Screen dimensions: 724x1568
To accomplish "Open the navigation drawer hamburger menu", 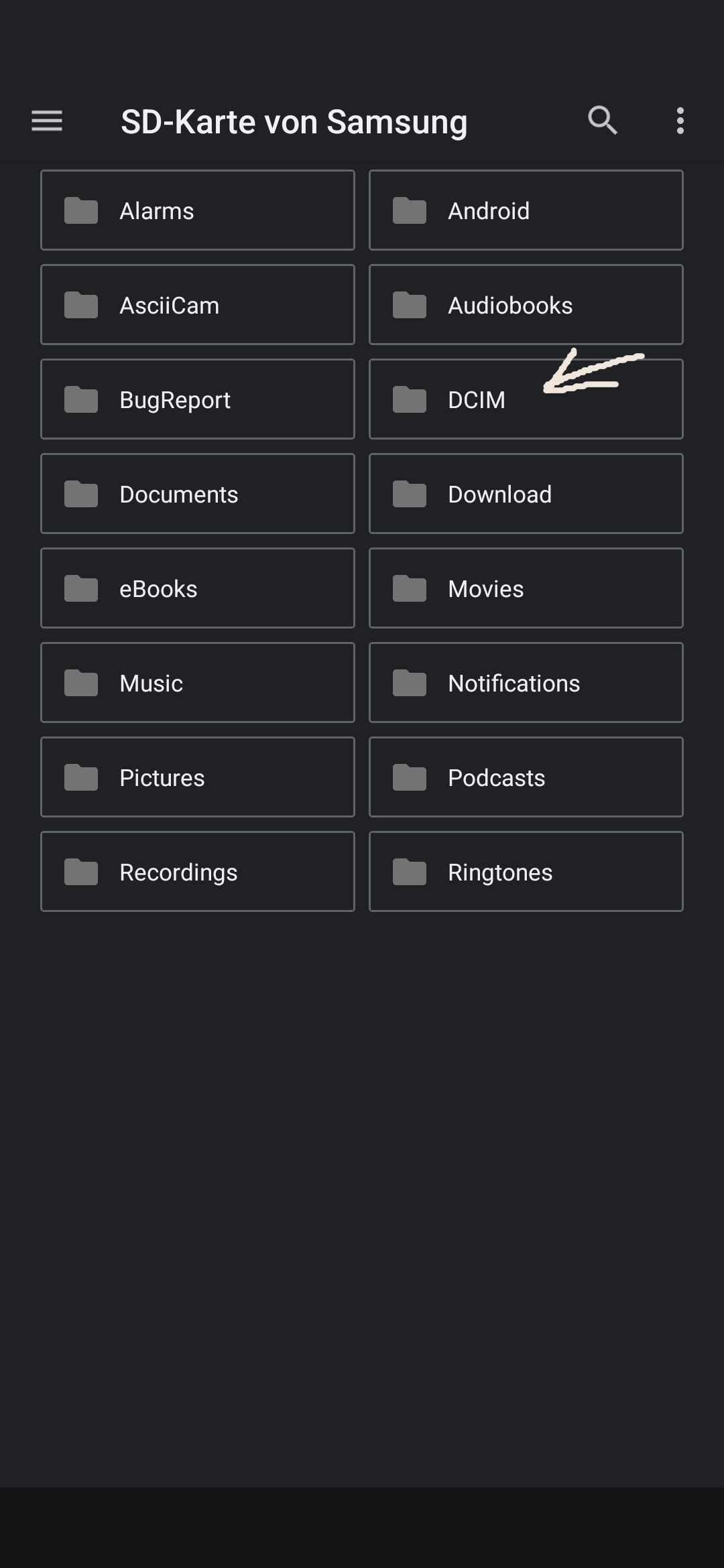I will click(x=47, y=121).
